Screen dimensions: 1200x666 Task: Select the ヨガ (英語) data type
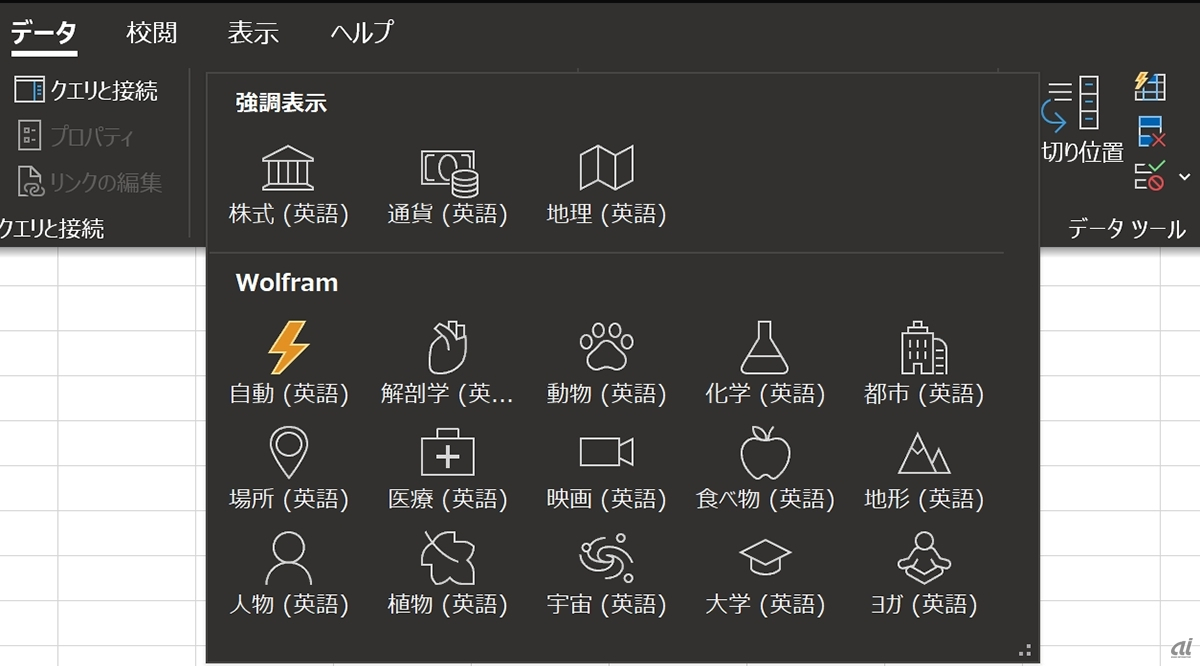point(924,575)
